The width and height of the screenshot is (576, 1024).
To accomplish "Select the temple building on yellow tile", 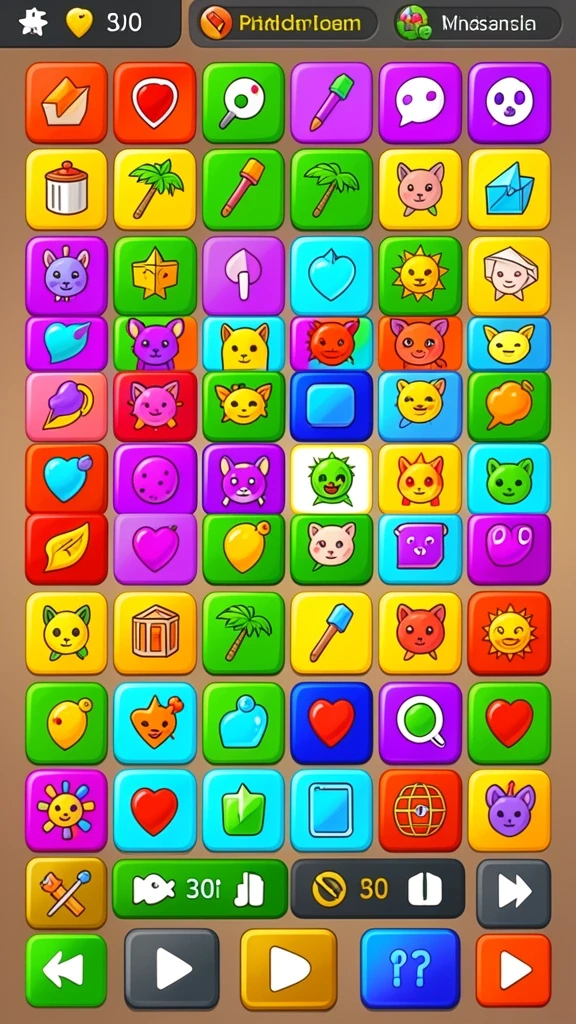I will point(155,633).
